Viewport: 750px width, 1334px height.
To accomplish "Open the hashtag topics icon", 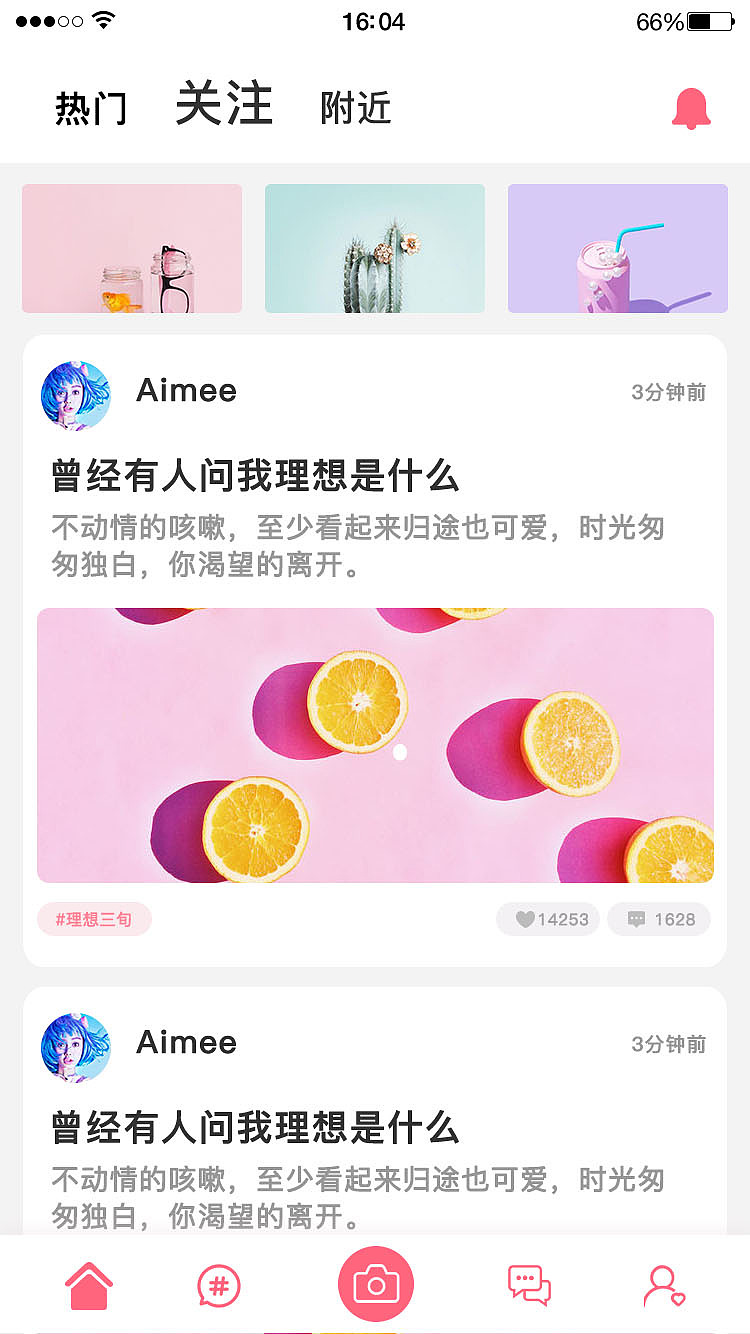I will tap(218, 1286).
